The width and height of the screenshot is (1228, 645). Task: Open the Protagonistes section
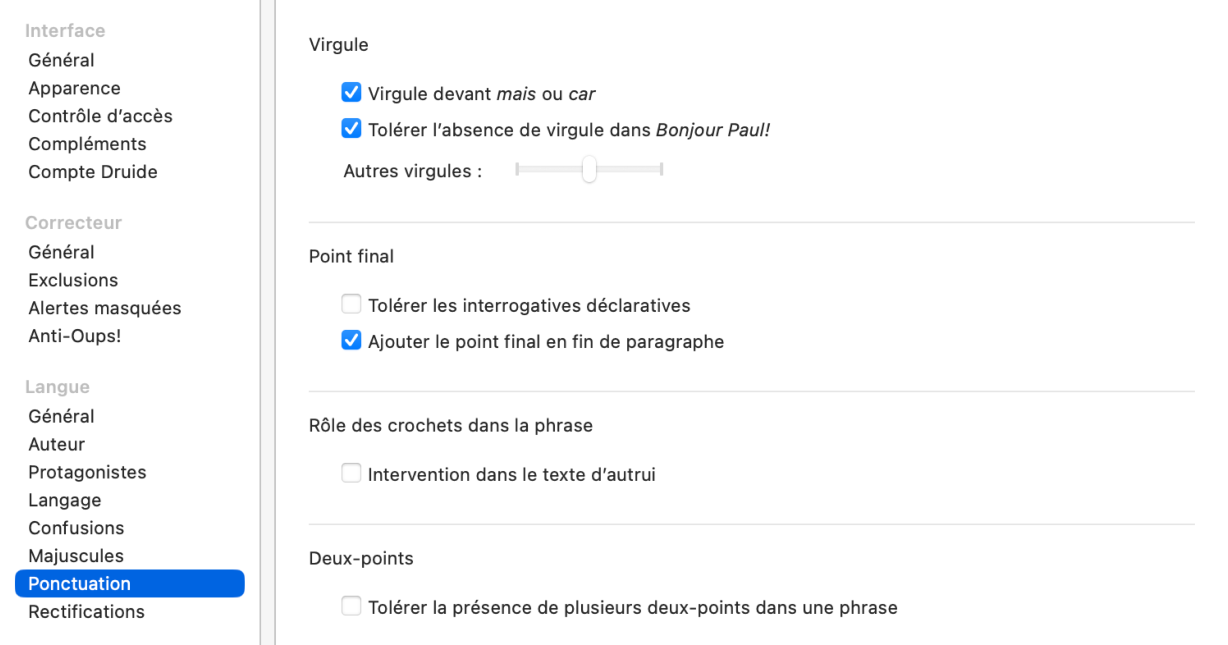coord(87,472)
